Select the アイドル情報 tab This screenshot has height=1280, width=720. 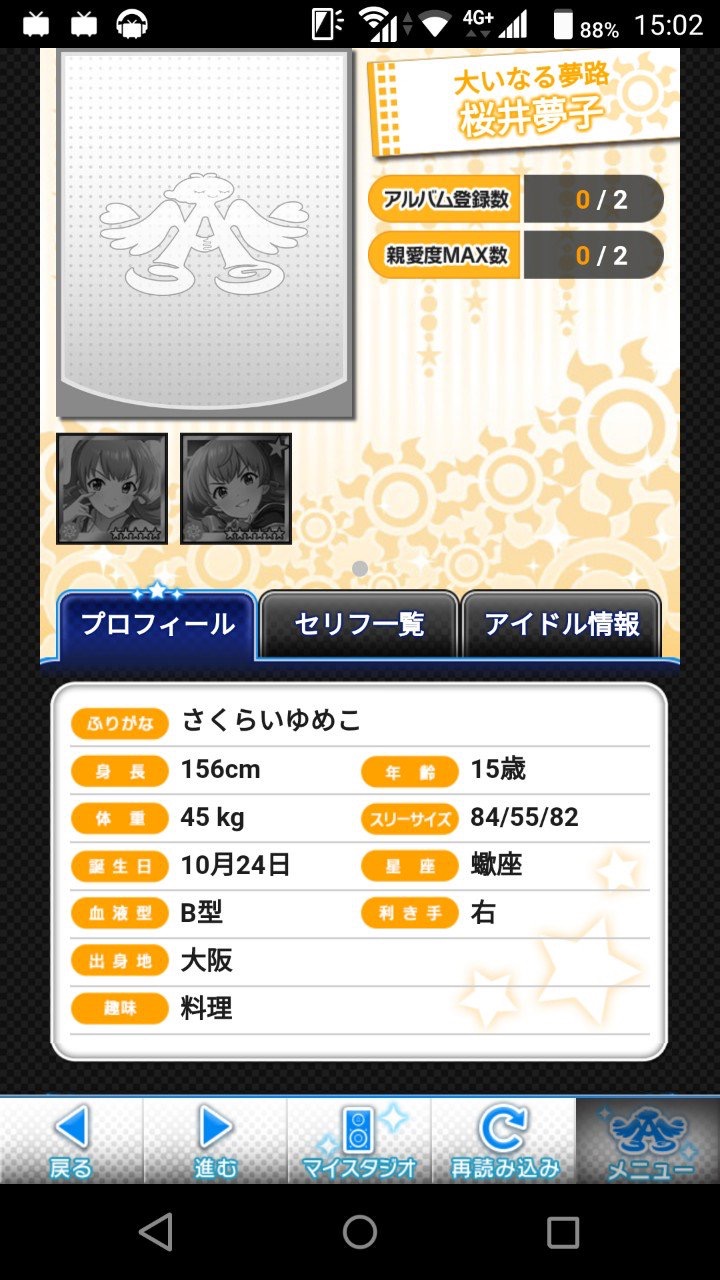(x=561, y=625)
